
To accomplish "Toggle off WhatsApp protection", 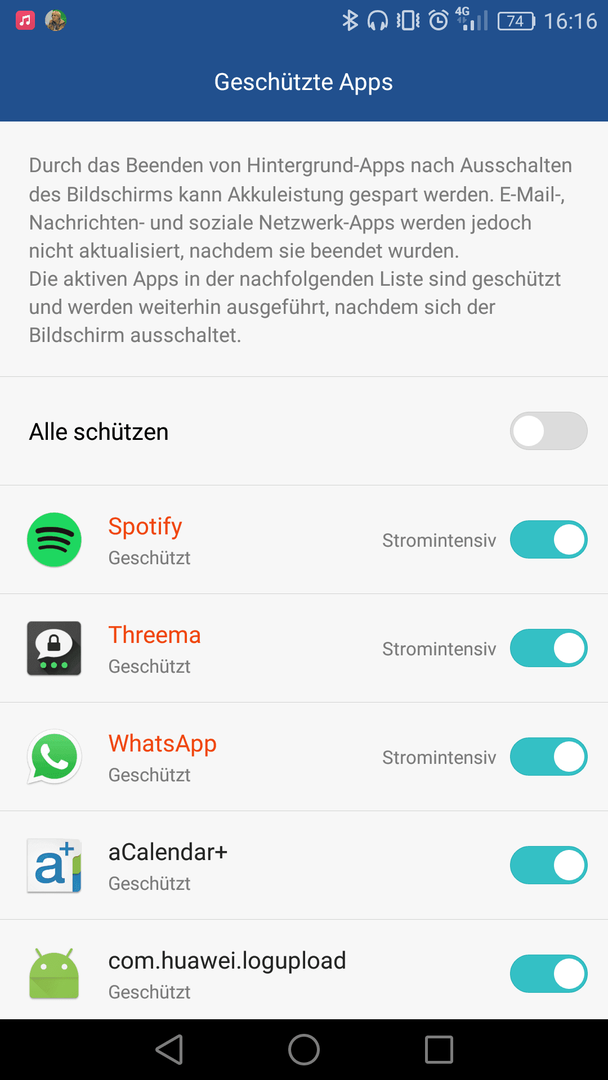I will tap(548, 756).
